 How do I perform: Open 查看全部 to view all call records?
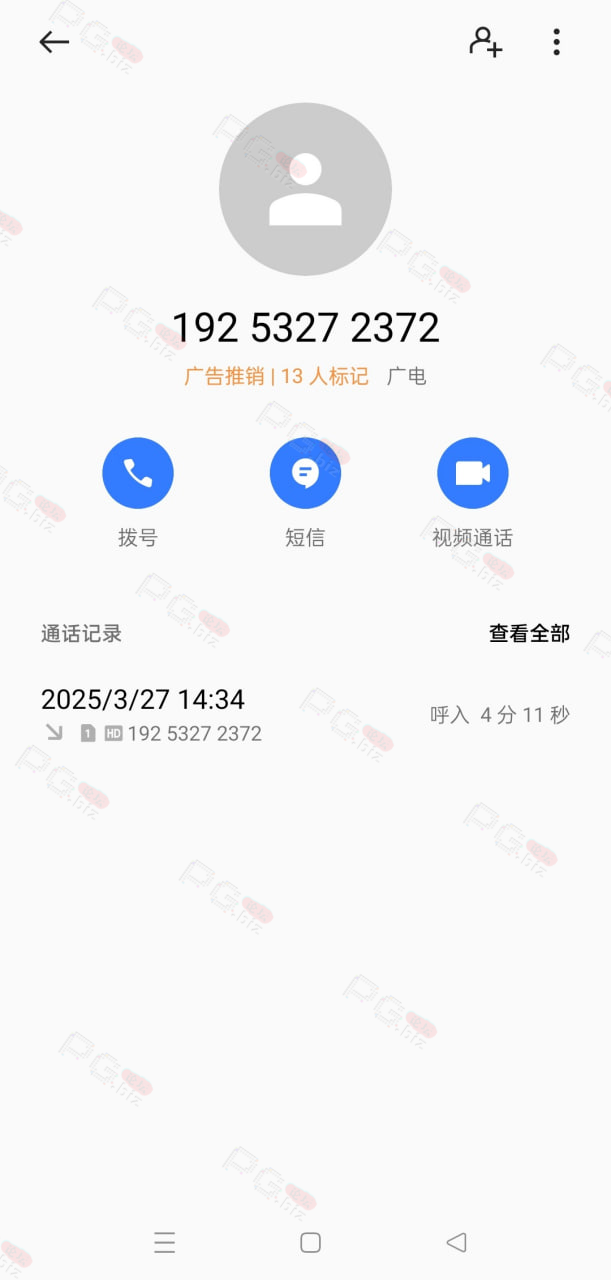(529, 633)
